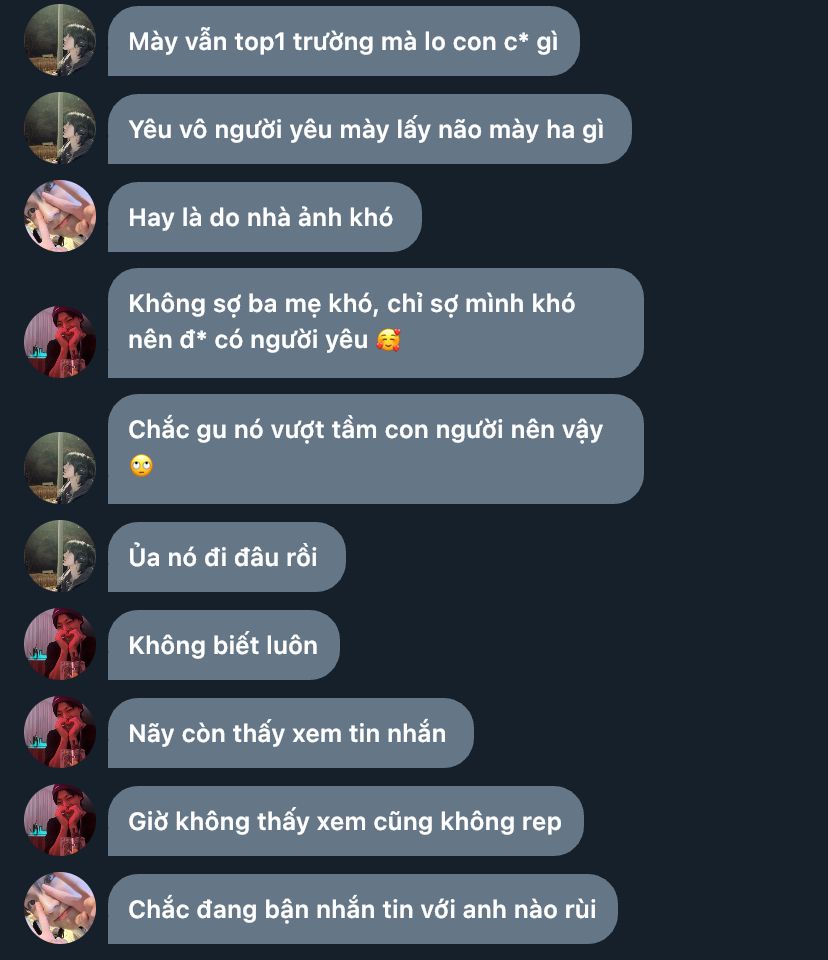Select the "Nãy còn thấy xem tin nhắn" message
Screen dimensions: 828x960
(289, 733)
